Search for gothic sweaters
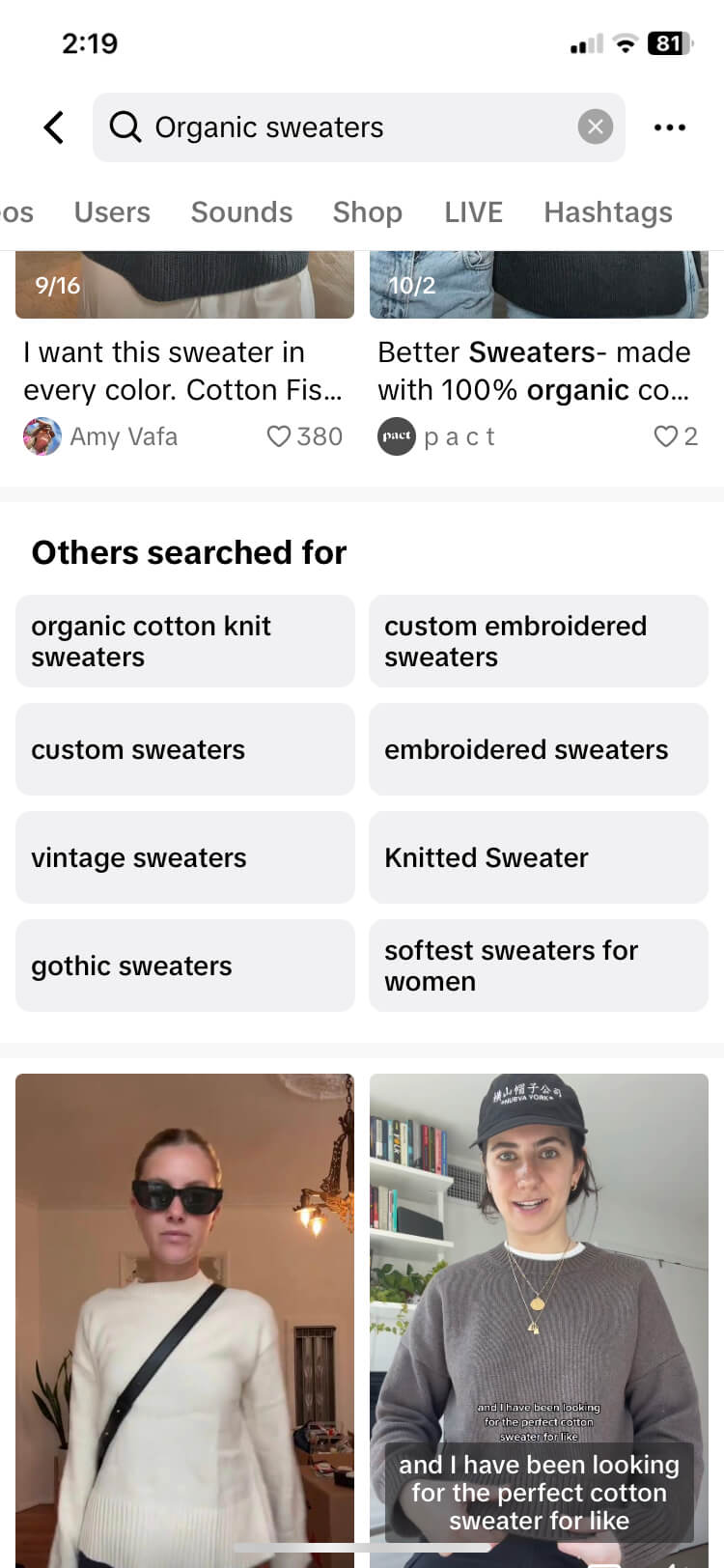Screen dimensions: 724x1568 [185, 966]
